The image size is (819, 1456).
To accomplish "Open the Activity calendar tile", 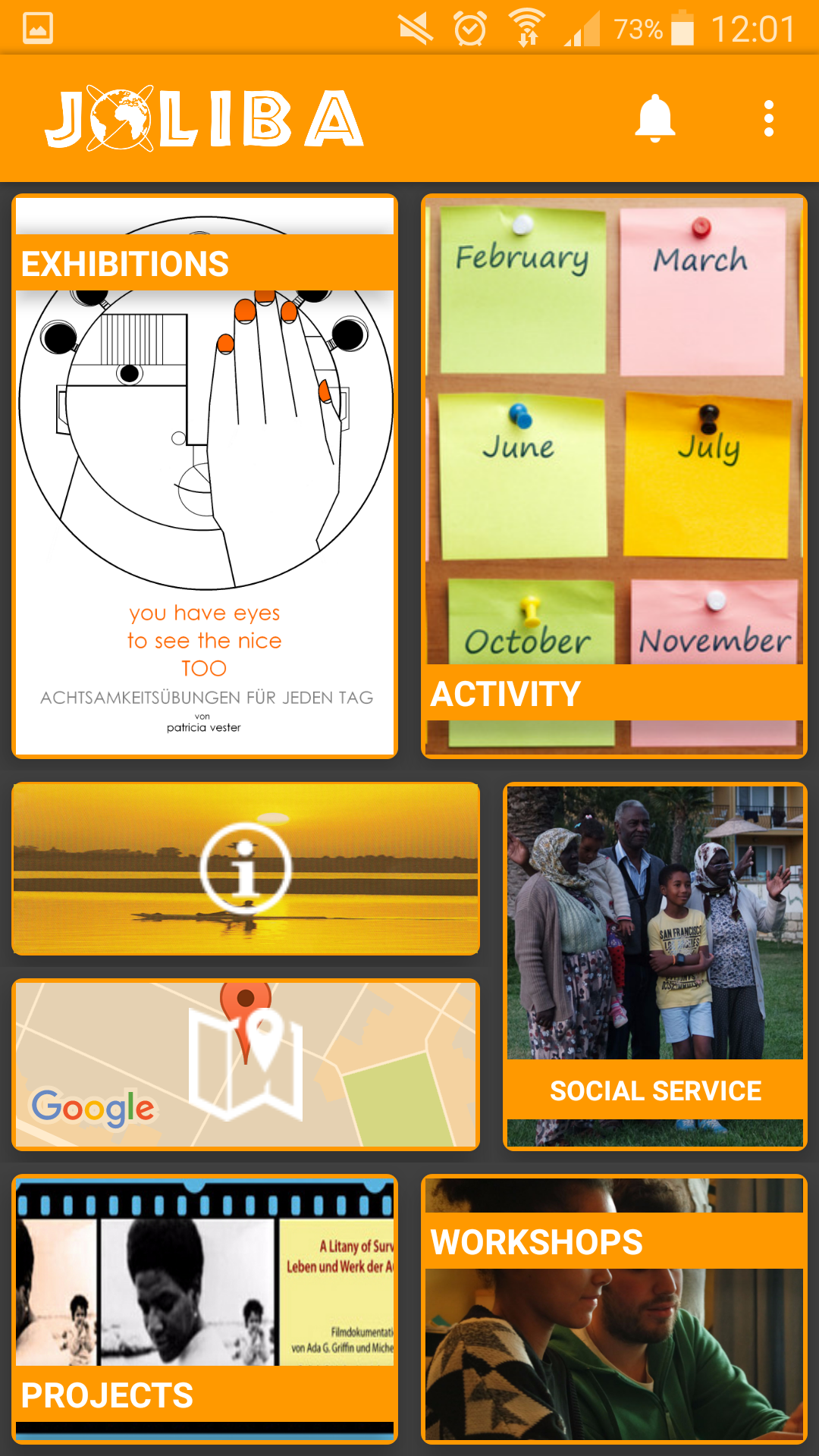I will click(x=614, y=476).
